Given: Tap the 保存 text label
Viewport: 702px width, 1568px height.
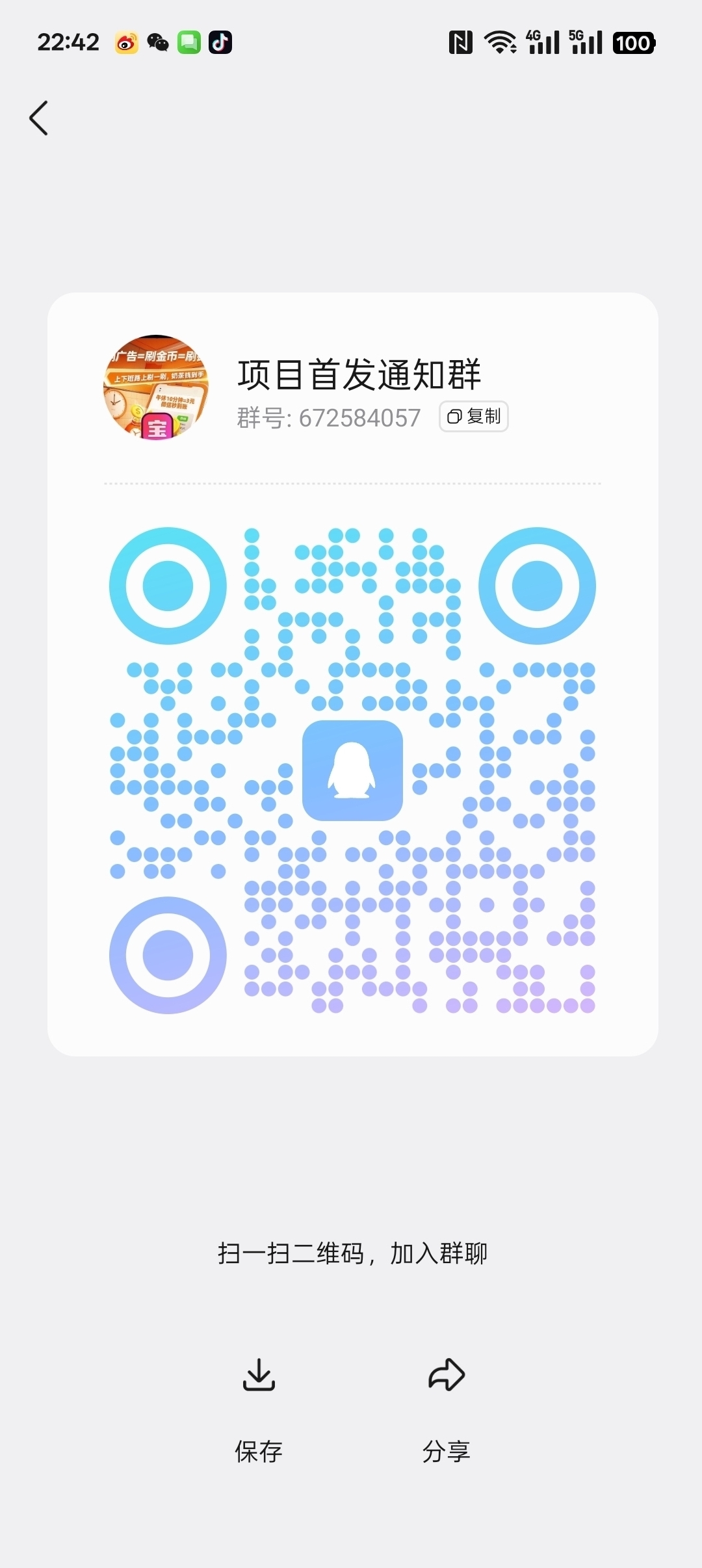Looking at the screenshot, I should click(259, 1449).
